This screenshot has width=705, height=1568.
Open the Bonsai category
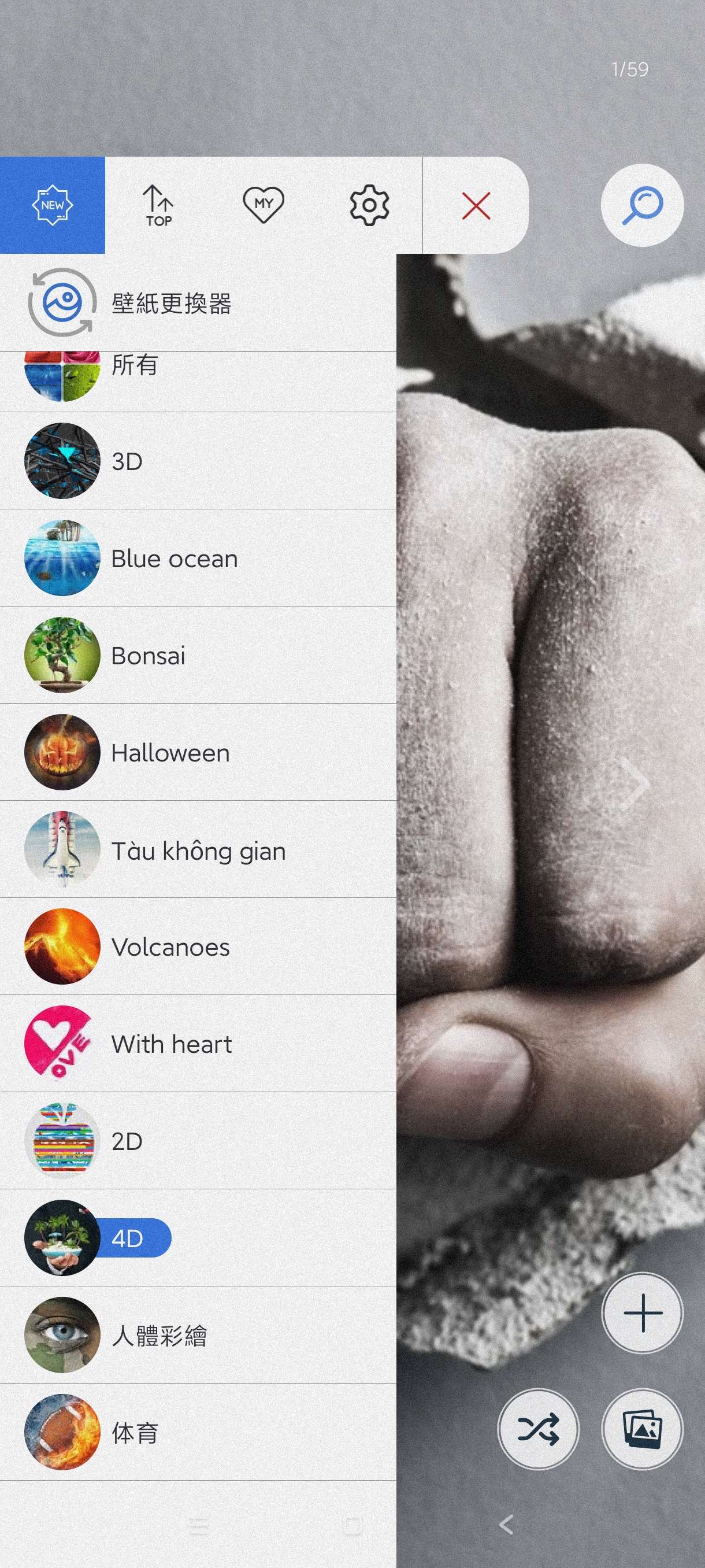(198, 655)
